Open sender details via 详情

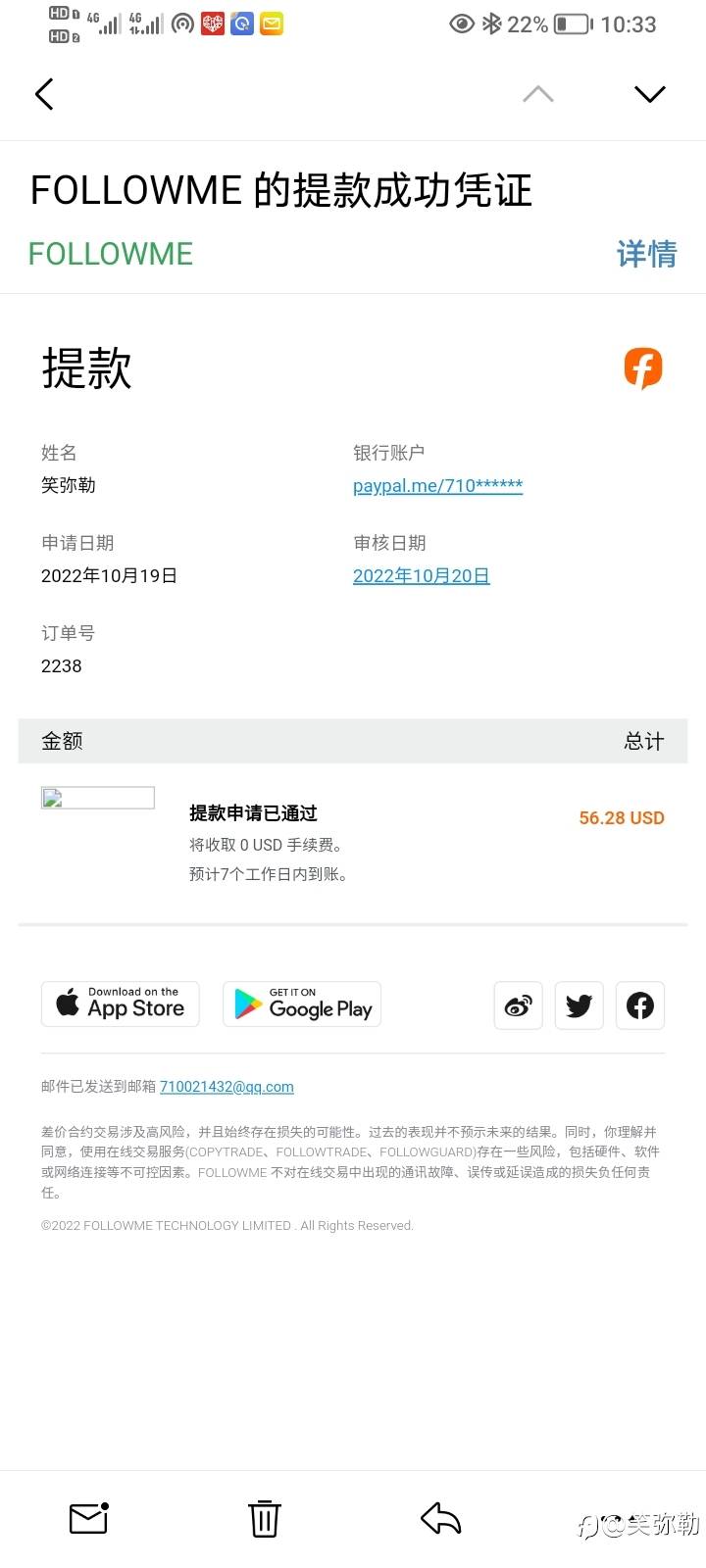coord(646,254)
